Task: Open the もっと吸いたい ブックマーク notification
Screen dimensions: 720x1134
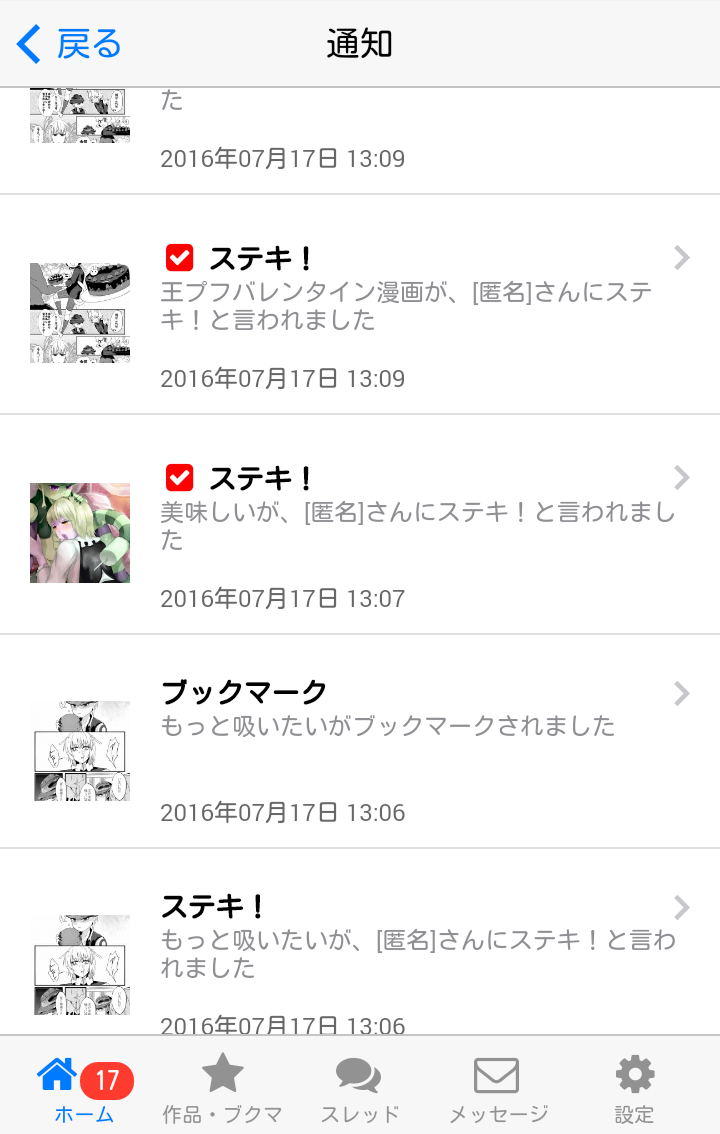Action: click(x=400, y=742)
